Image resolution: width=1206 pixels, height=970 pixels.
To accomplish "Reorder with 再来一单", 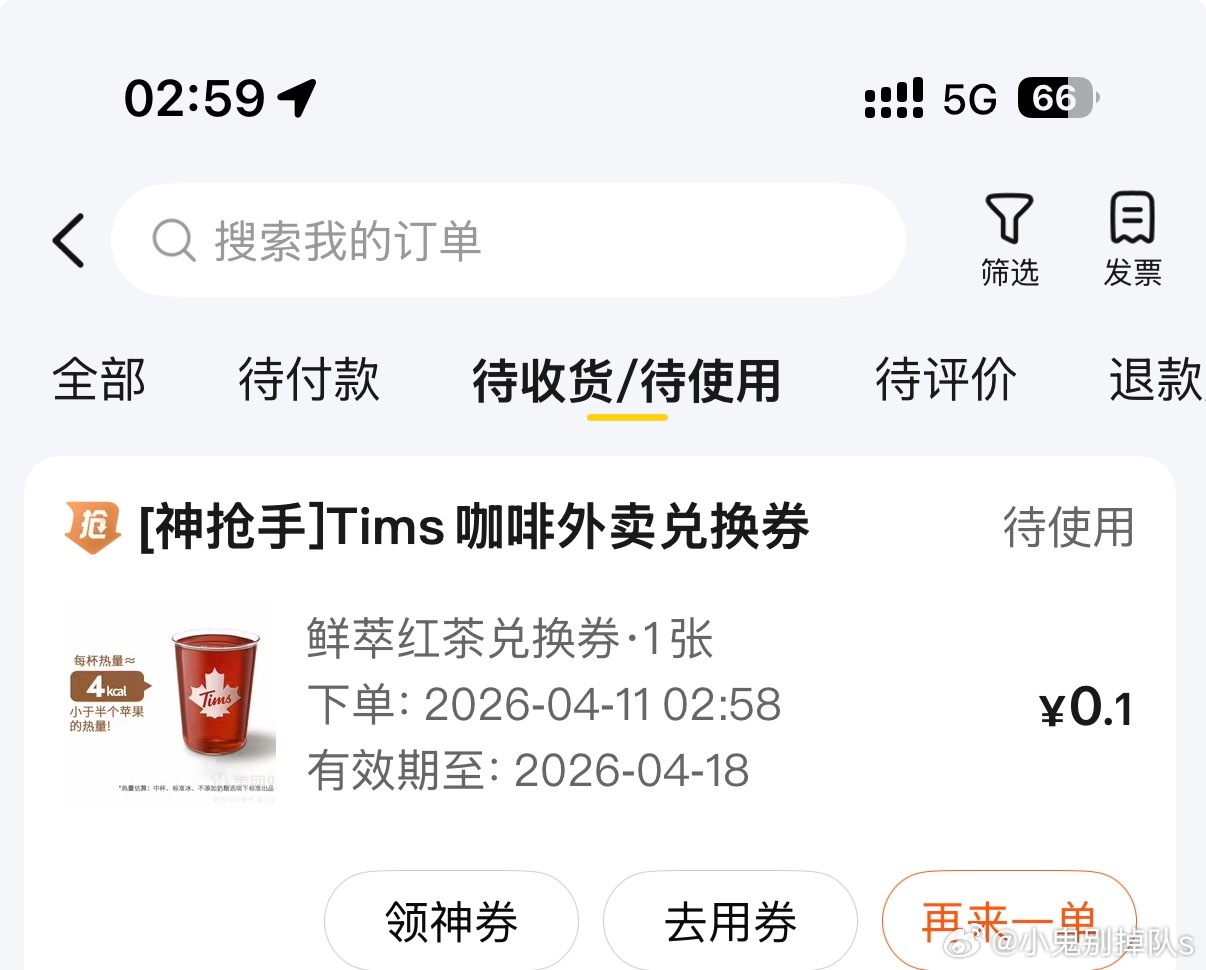I will (1008, 922).
